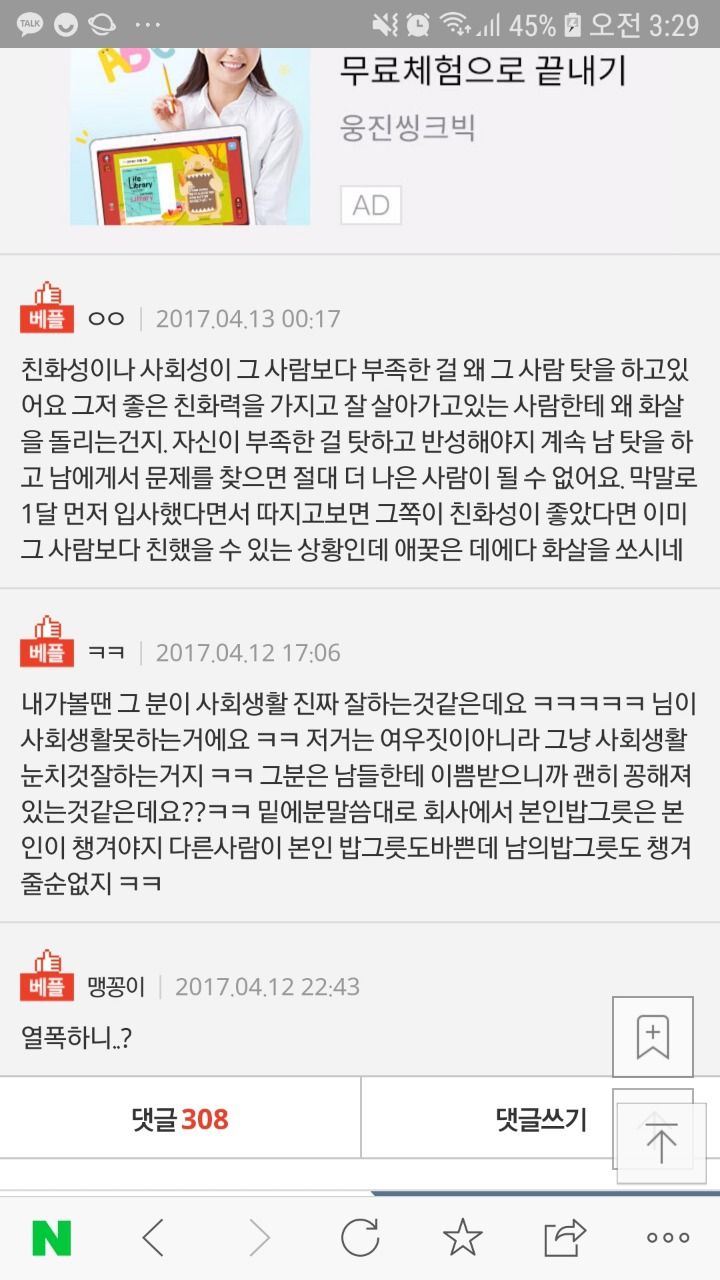720x1280 pixels.
Task: Bookmark this page with floating bookmark icon
Action: (x=653, y=1037)
